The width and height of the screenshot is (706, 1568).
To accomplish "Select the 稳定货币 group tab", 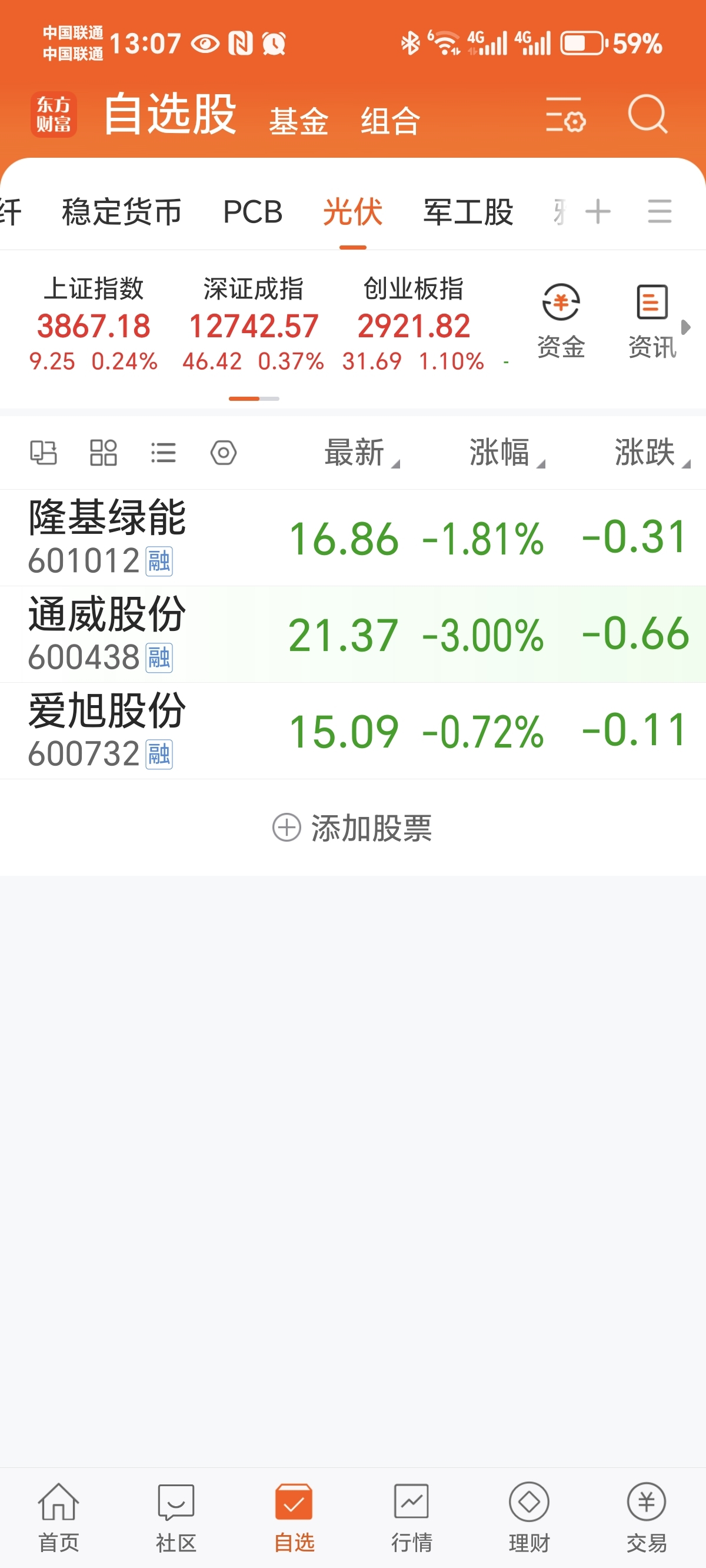I will (x=122, y=212).
